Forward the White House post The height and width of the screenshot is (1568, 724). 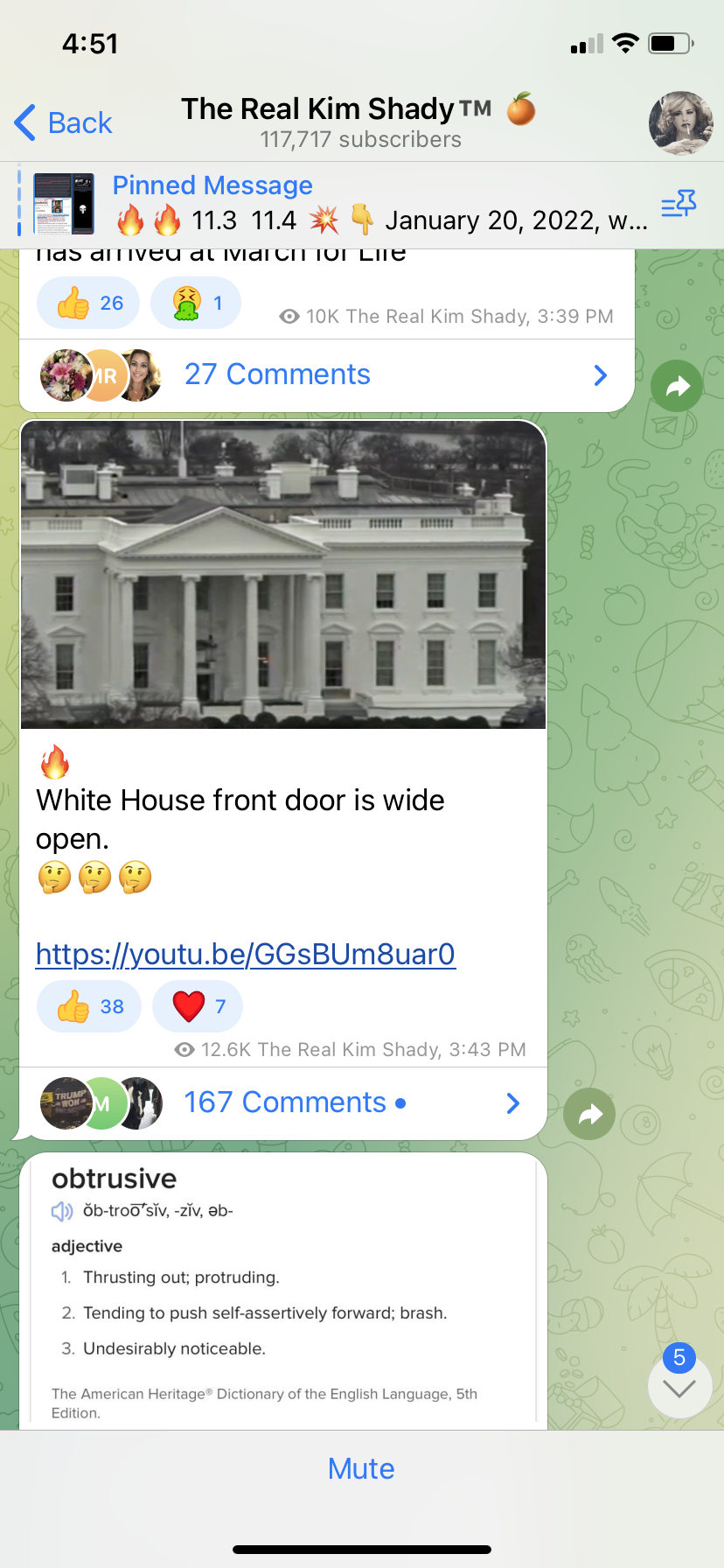click(589, 1114)
